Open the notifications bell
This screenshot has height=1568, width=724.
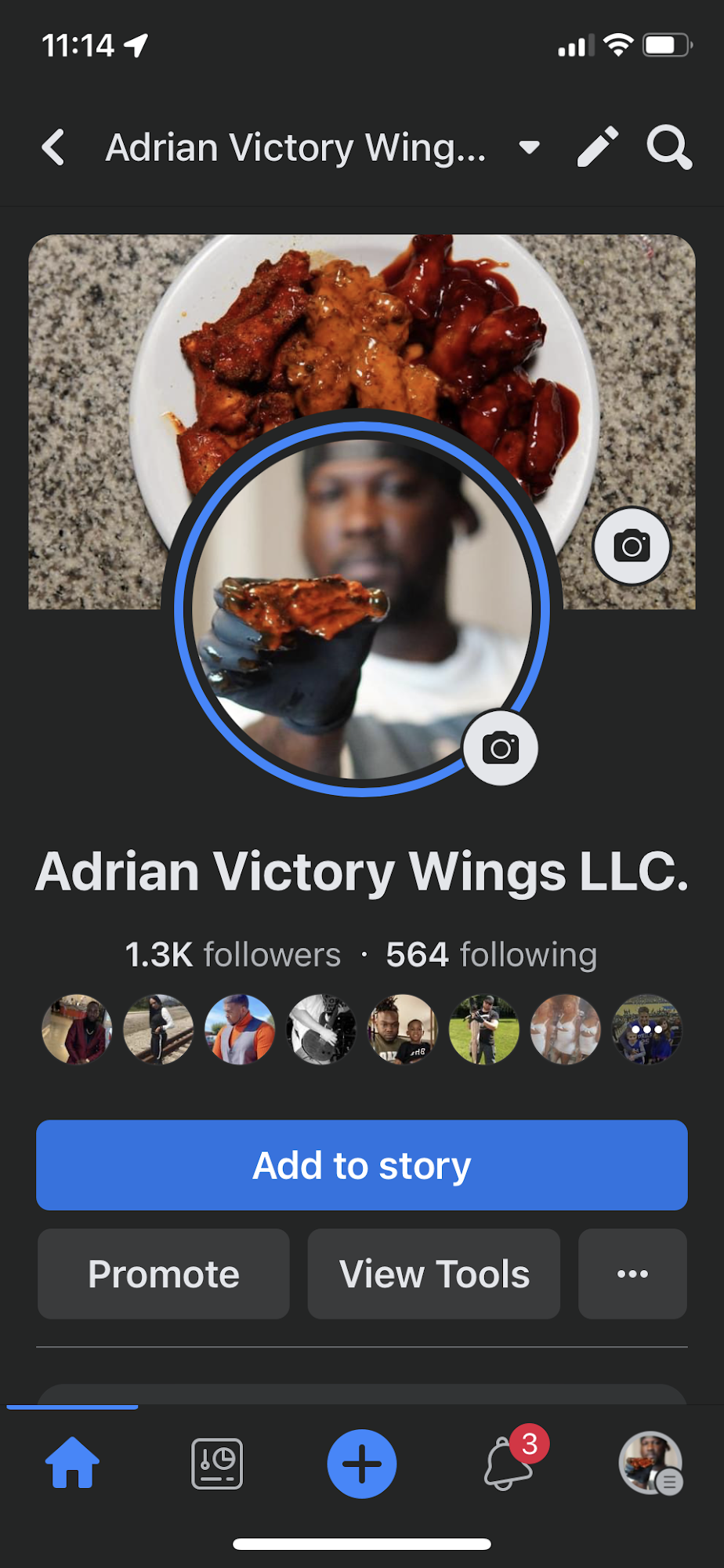coord(508,1465)
